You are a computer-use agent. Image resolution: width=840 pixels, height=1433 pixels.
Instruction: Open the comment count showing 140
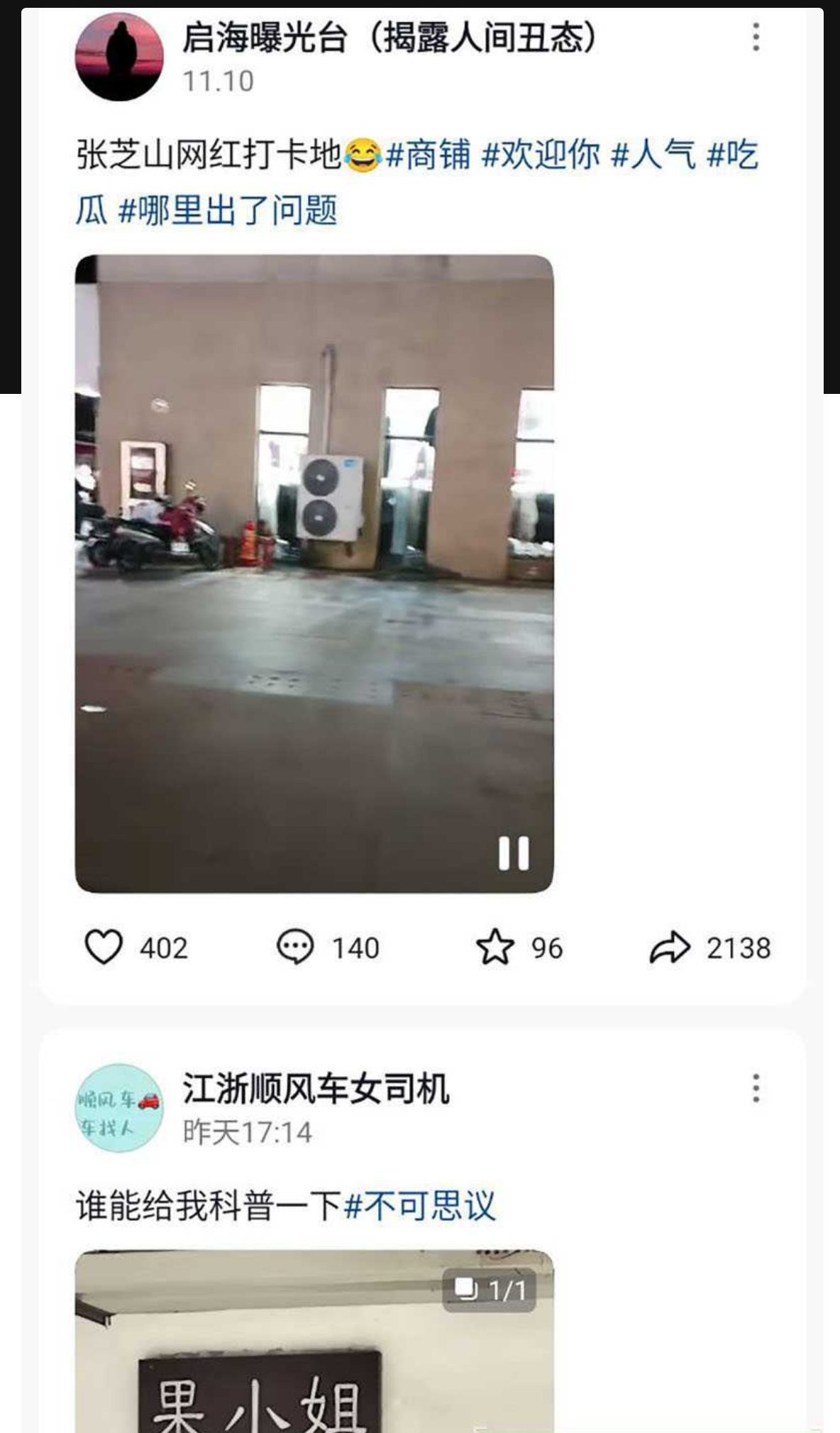(x=356, y=948)
